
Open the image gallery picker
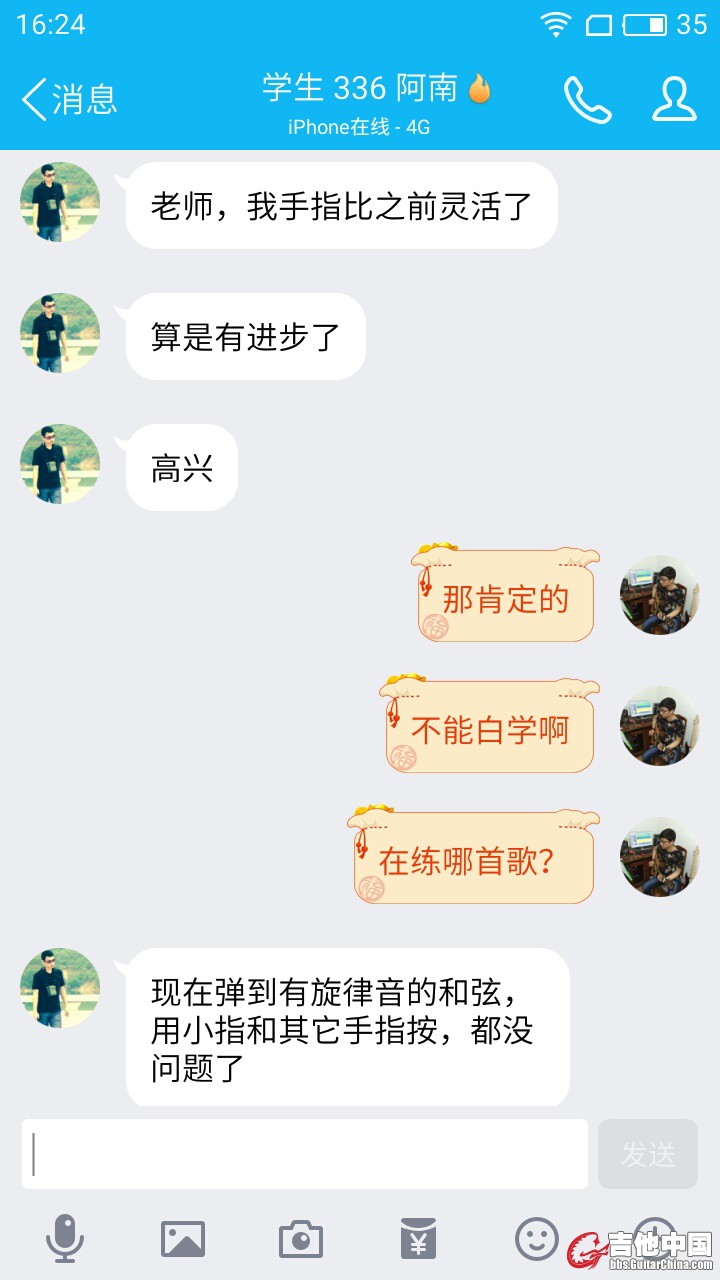183,1240
